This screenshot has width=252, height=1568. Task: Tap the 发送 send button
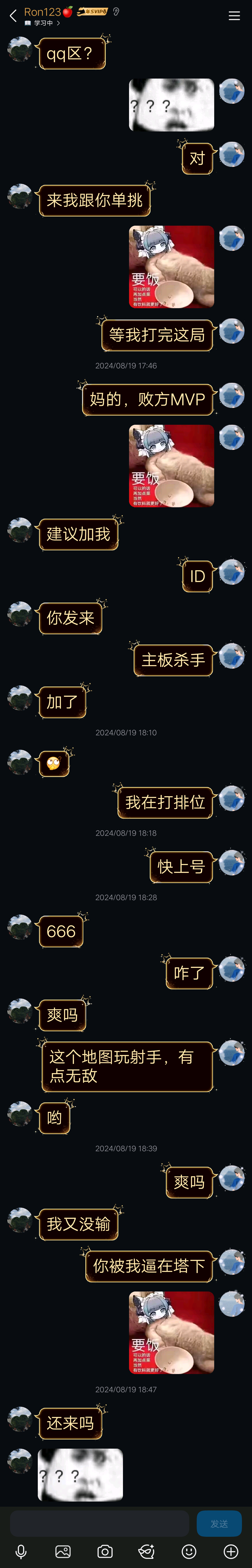tap(219, 1523)
